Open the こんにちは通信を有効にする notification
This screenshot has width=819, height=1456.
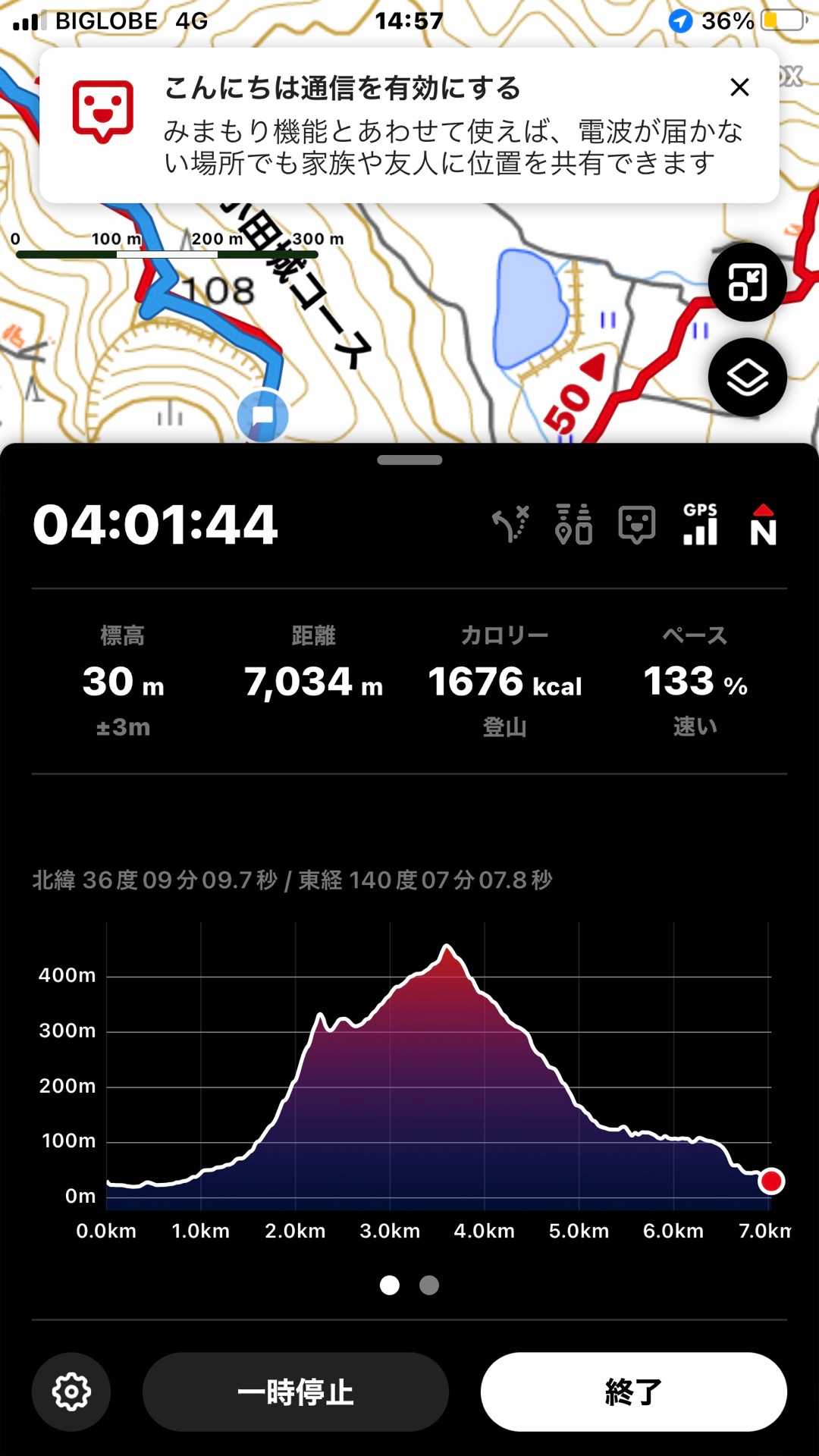click(409, 126)
